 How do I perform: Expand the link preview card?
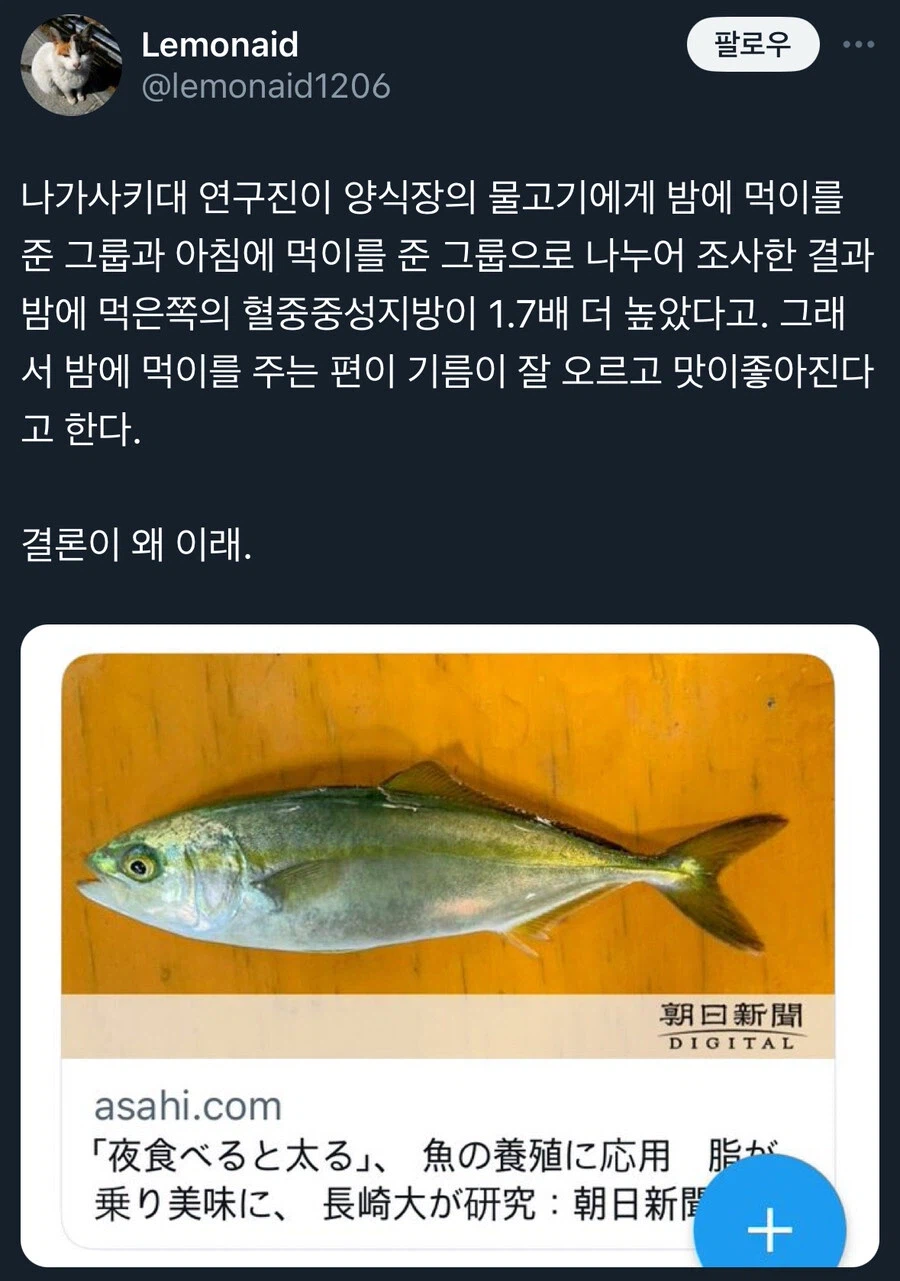[x=450, y=940]
